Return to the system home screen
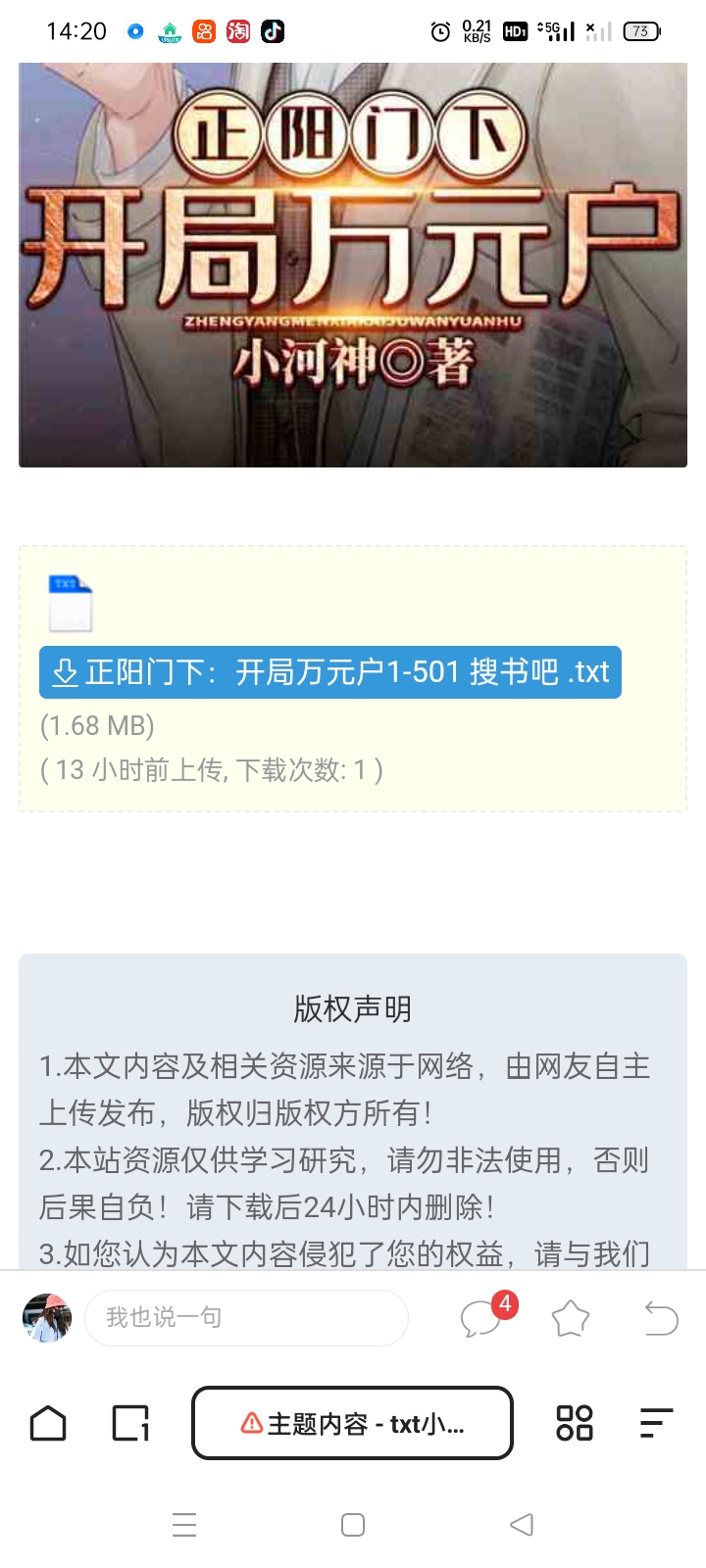This screenshot has height=1568, width=706. (x=353, y=1525)
